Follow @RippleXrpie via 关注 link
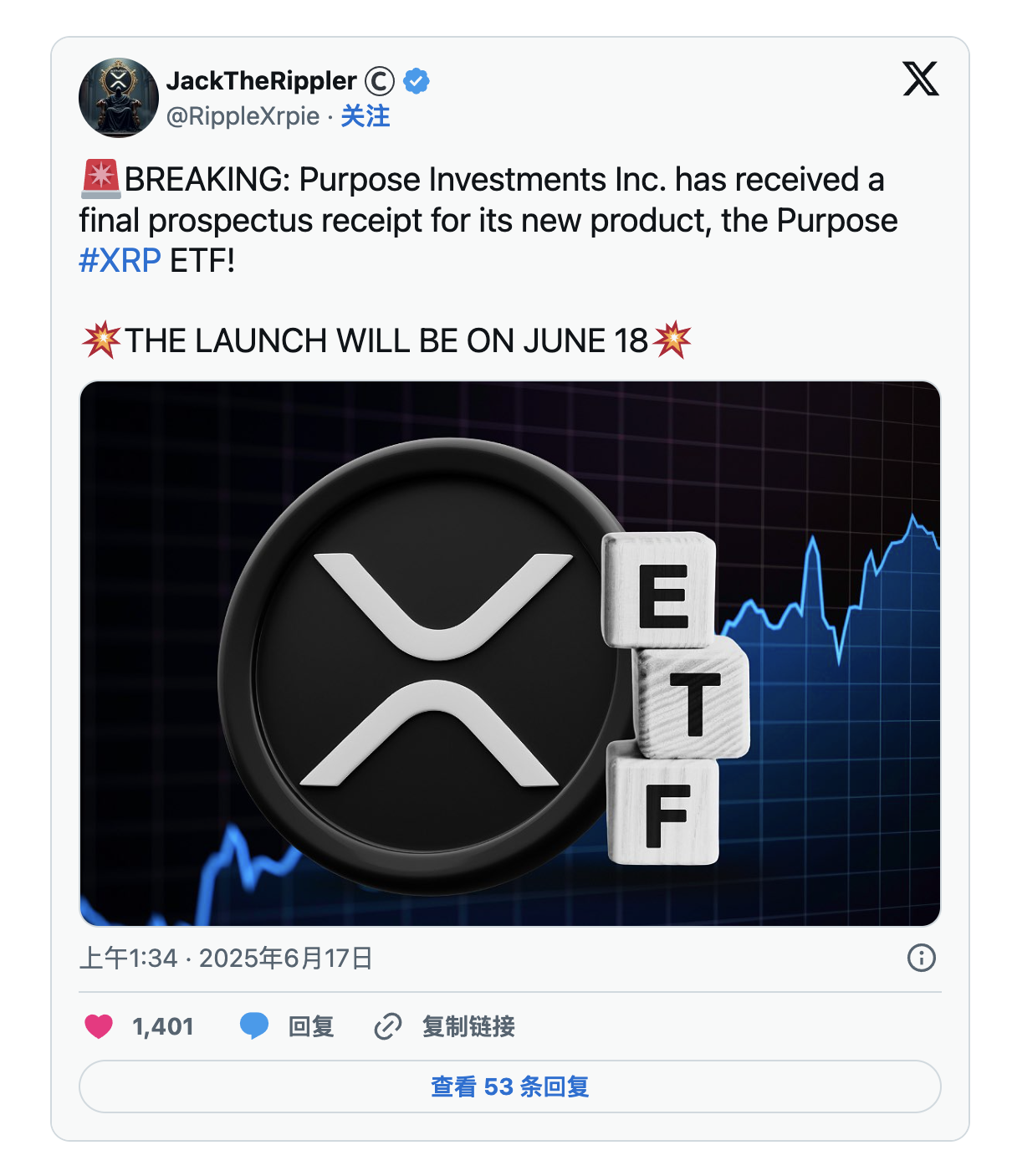The image size is (1012, 1176). (x=365, y=116)
